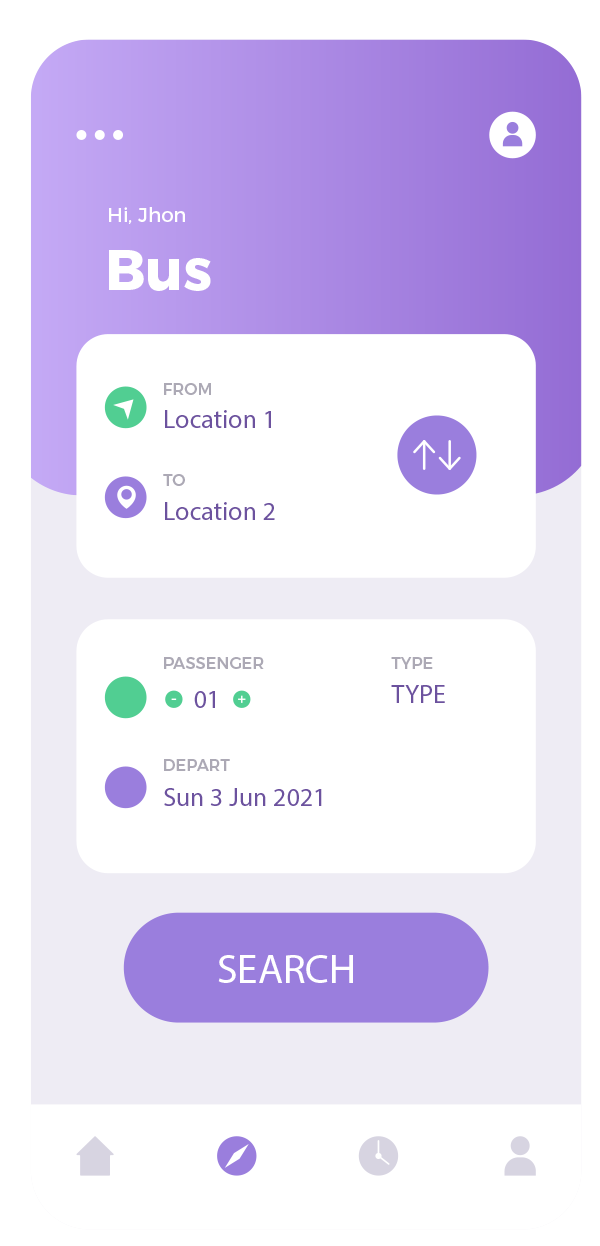This screenshot has width=600, height=1246.
Task: Switch to the compass explore tab
Action: point(237,1156)
